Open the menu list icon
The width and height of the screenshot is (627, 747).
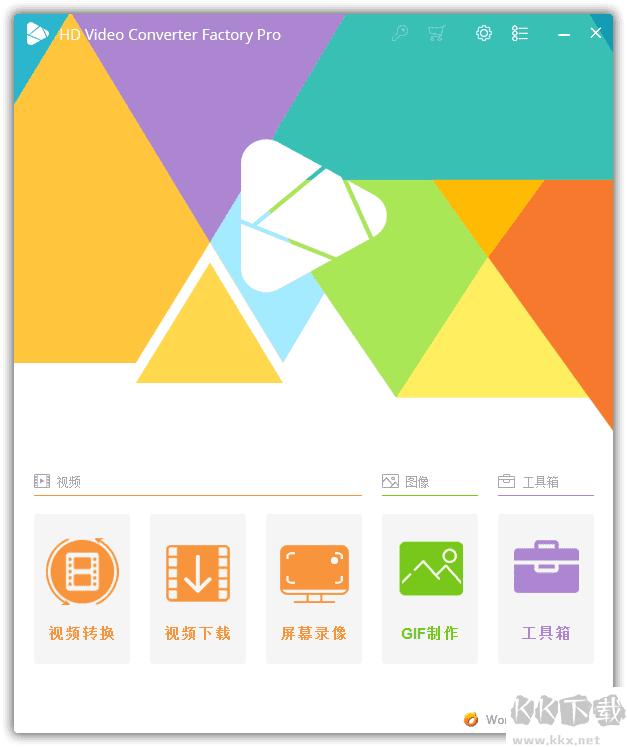coord(520,33)
